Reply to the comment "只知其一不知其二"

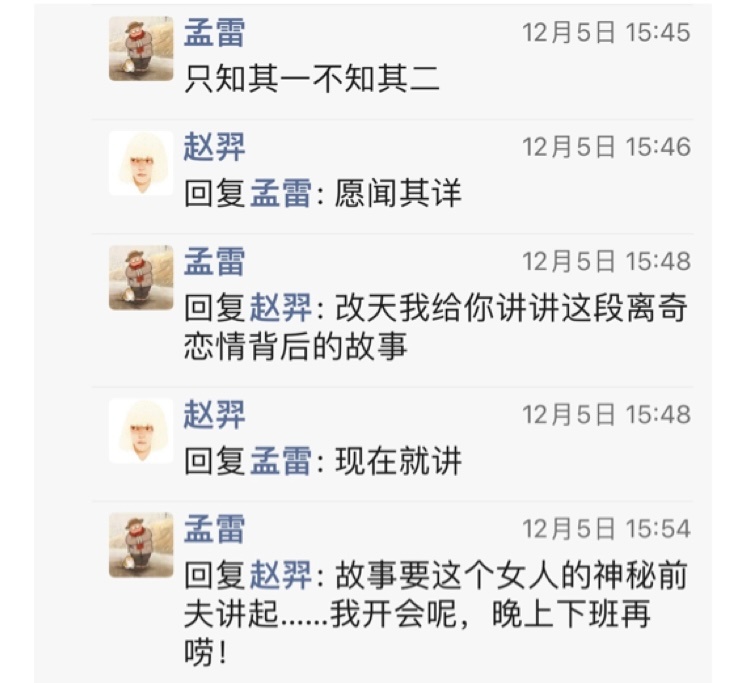pos(312,79)
